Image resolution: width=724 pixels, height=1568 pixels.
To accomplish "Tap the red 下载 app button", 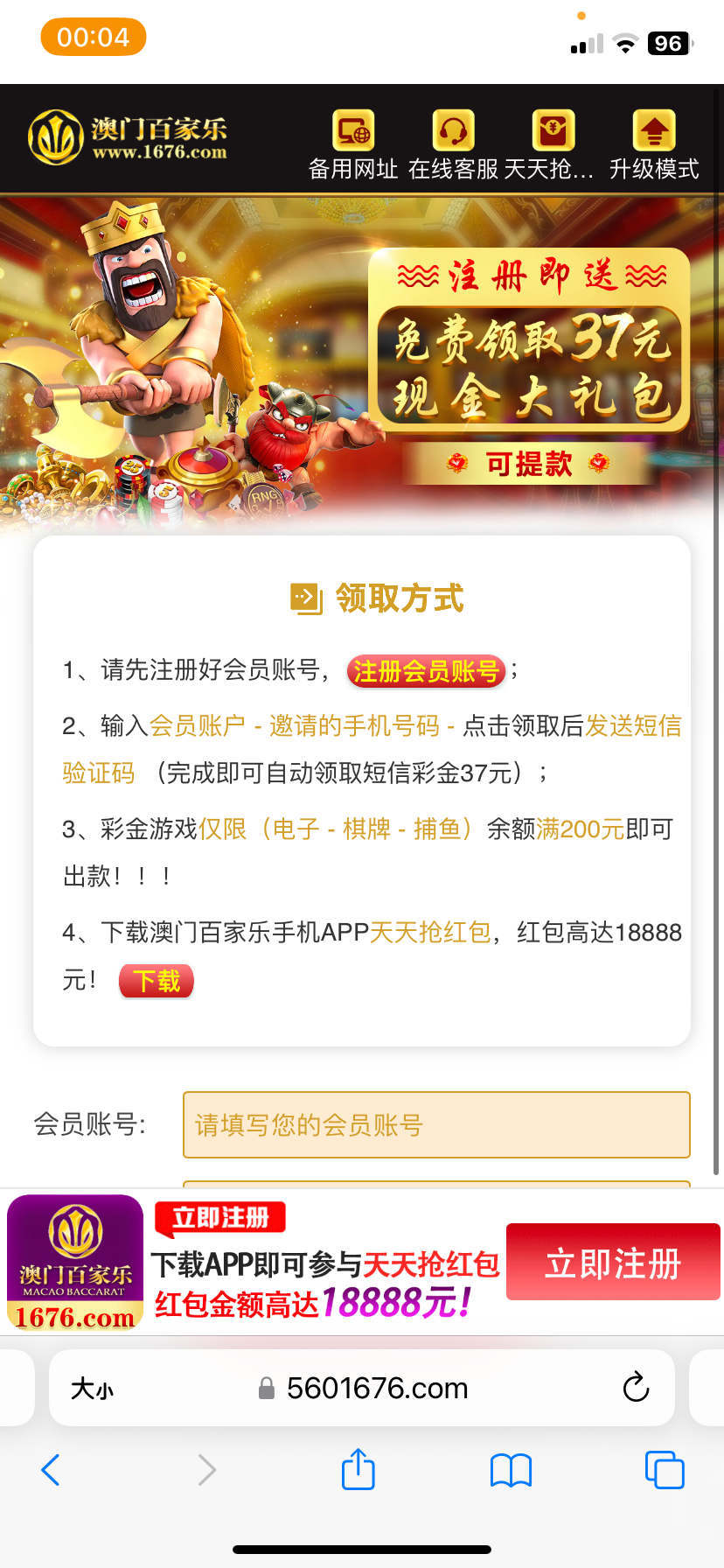I will (157, 981).
